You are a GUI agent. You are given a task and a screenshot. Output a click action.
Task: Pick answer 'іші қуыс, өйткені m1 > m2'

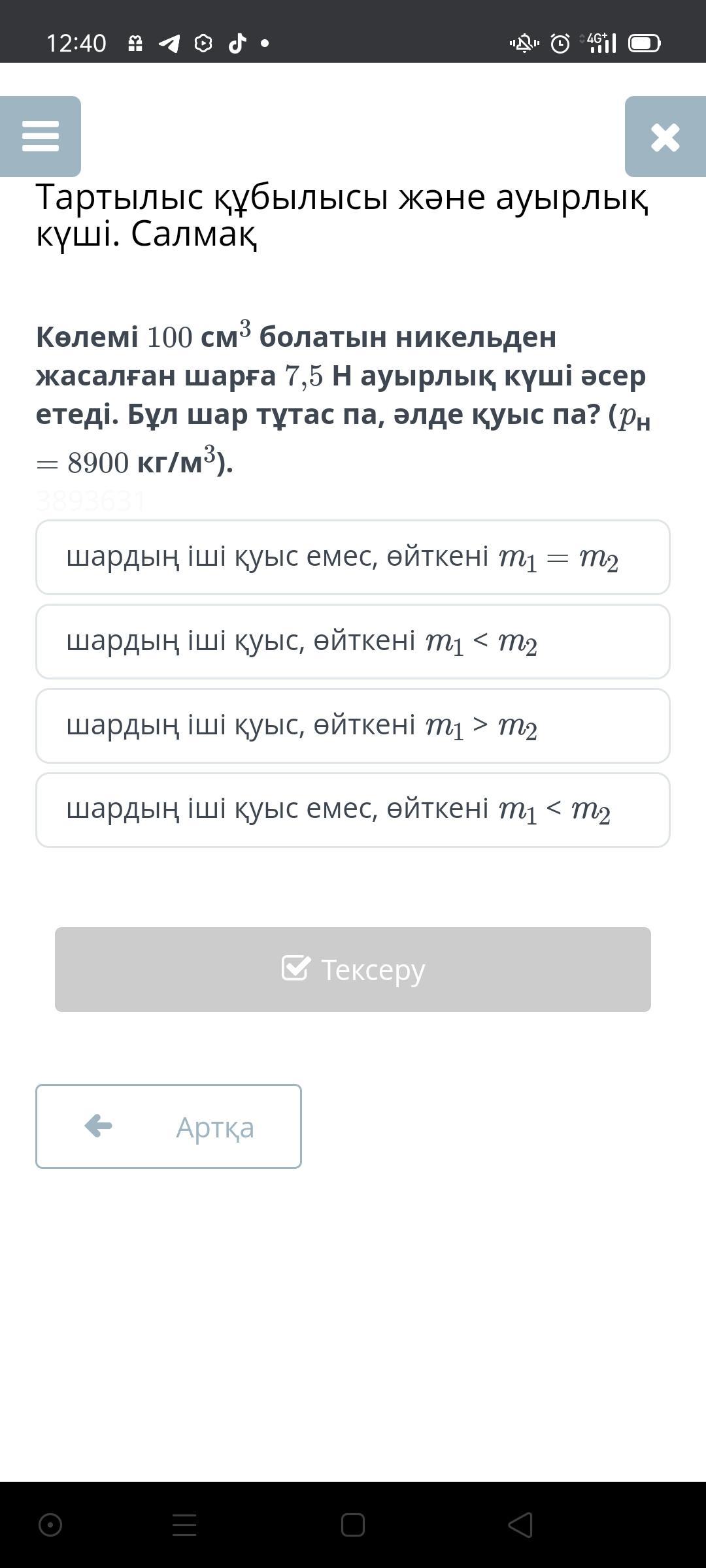point(353,726)
